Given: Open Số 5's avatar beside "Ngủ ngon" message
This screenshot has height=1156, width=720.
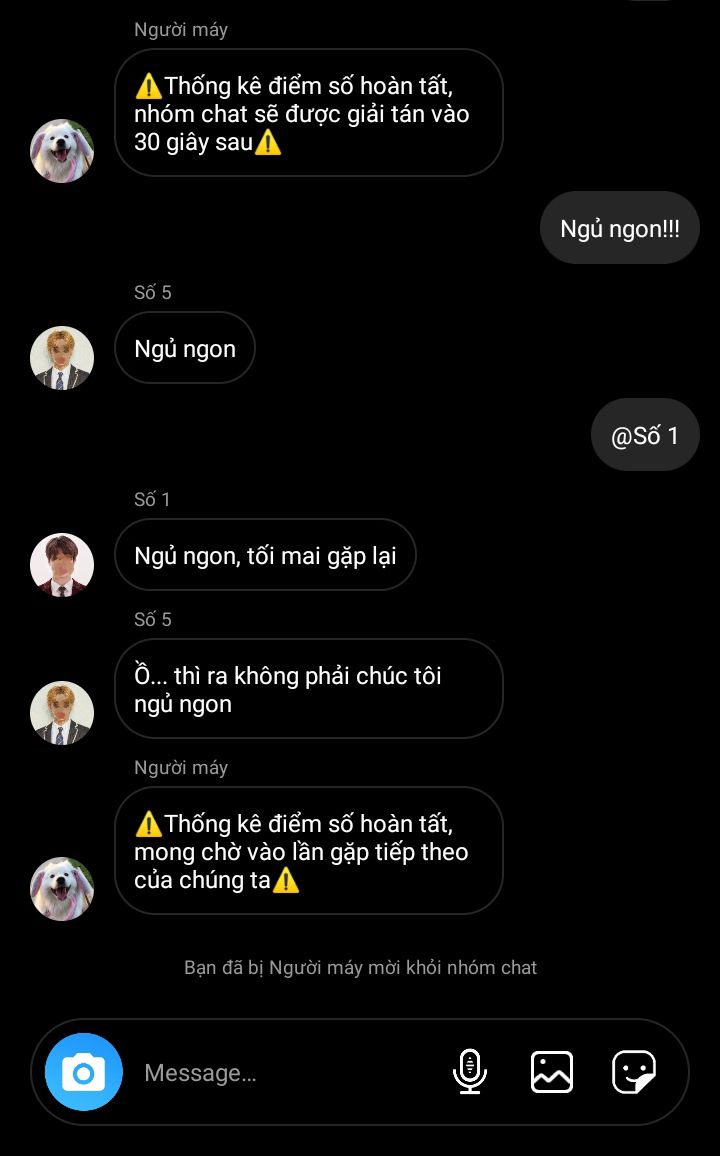Looking at the screenshot, I should click(x=62, y=358).
